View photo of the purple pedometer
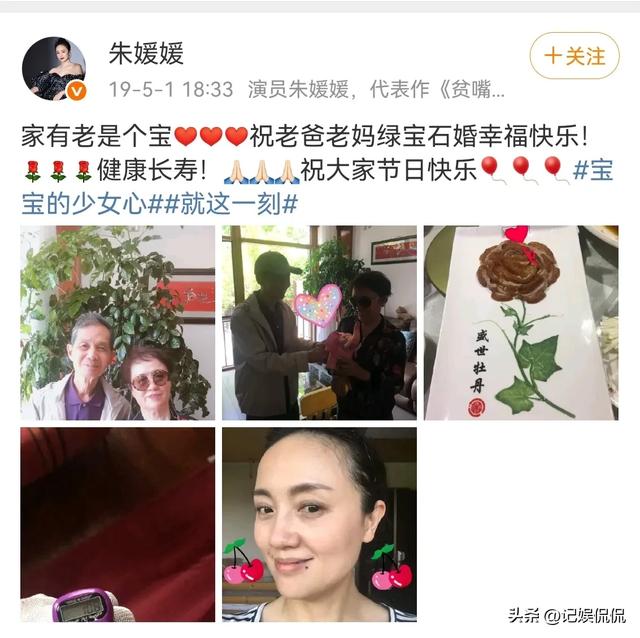This screenshot has height=638, width=640. tap(118, 524)
